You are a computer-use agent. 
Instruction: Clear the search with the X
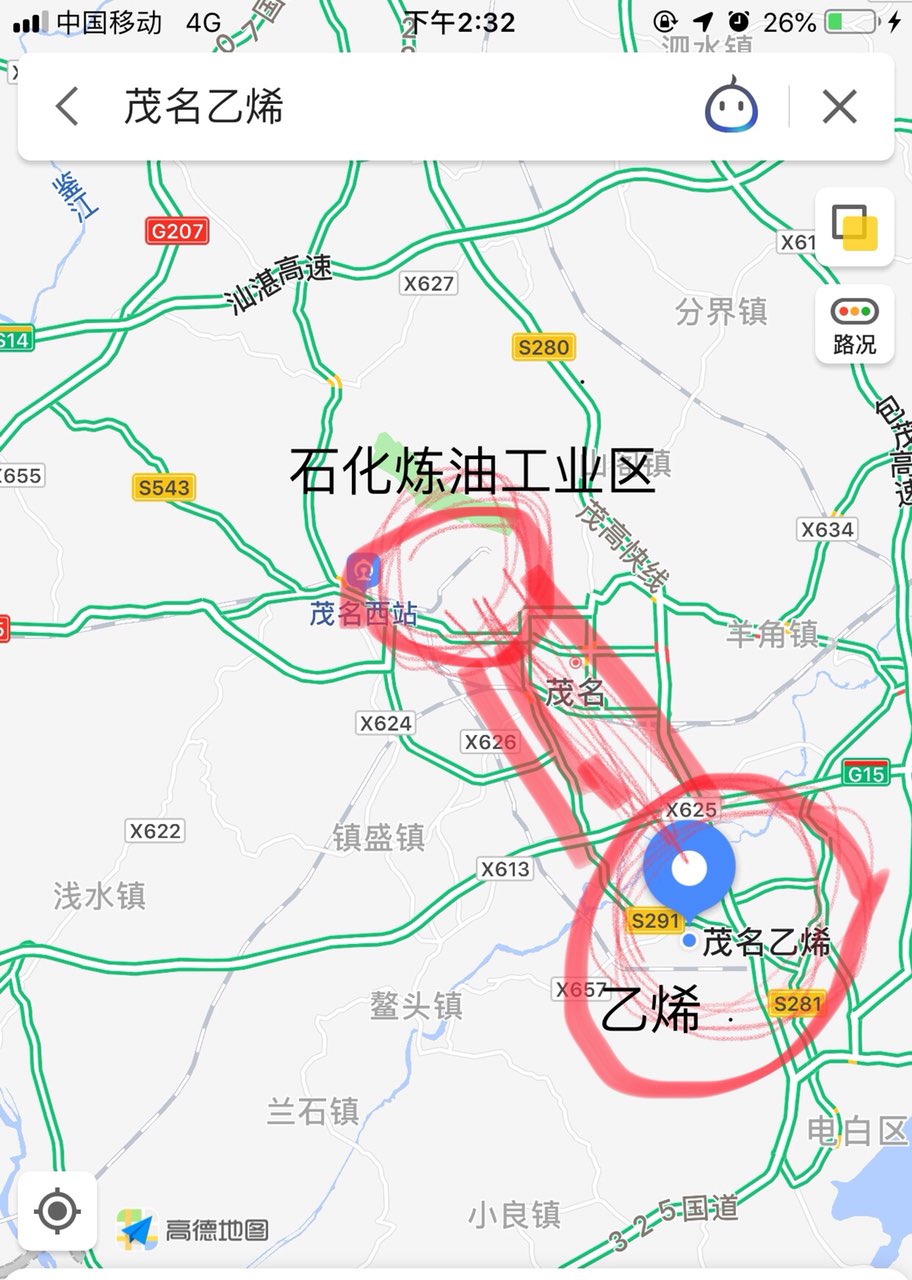[840, 106]
